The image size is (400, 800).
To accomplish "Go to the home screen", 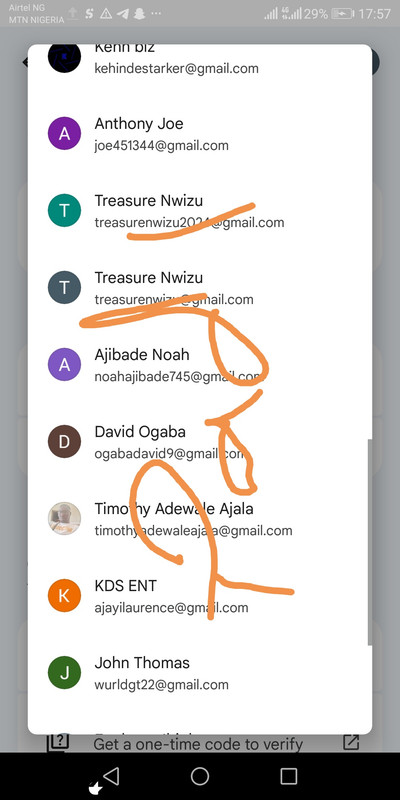I will [x=199, y=776].
